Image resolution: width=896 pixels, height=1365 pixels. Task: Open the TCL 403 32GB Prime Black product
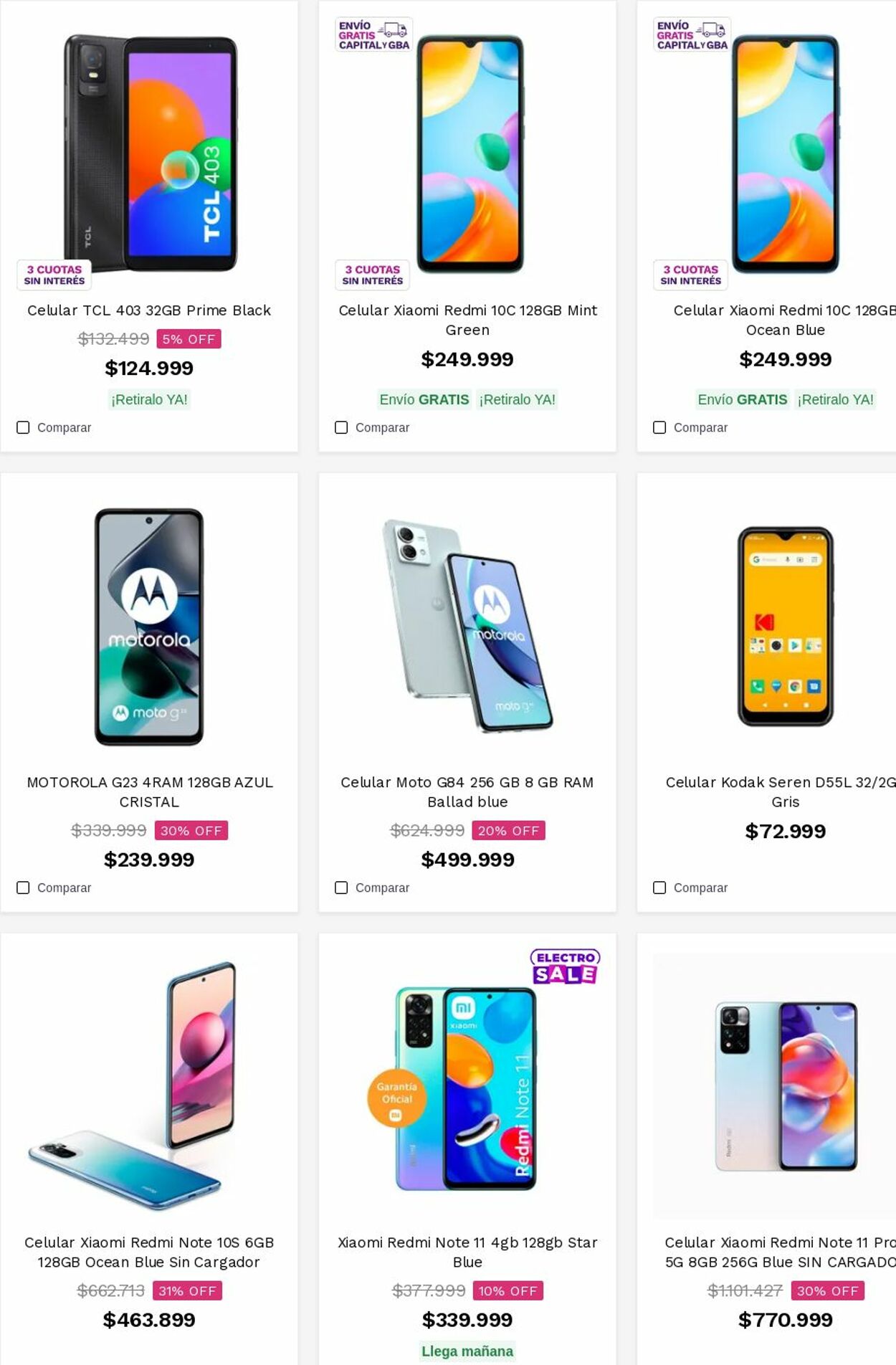point(149,310)
